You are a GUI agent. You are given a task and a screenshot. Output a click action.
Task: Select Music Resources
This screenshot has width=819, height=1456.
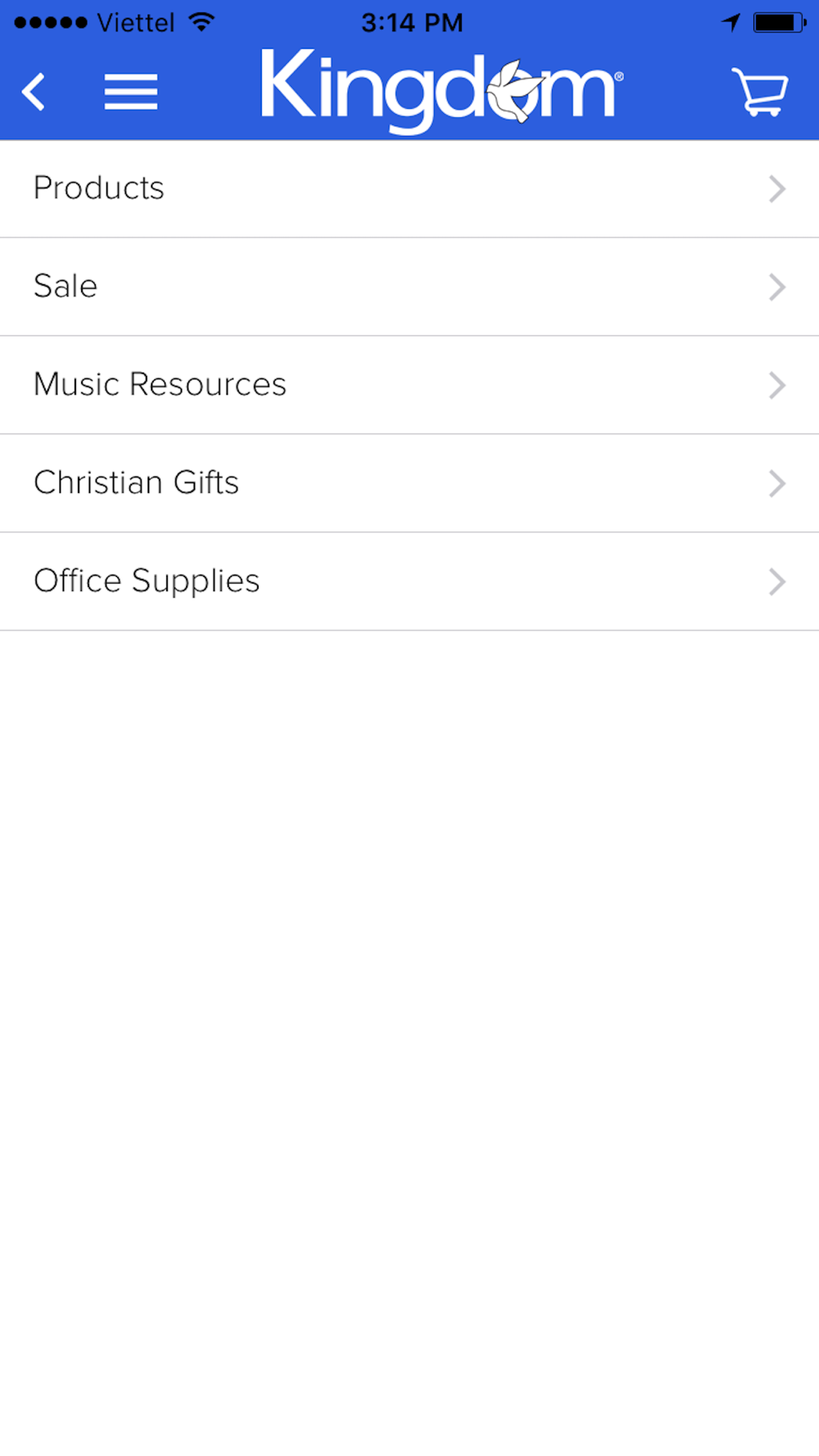(x=409, y=386)
